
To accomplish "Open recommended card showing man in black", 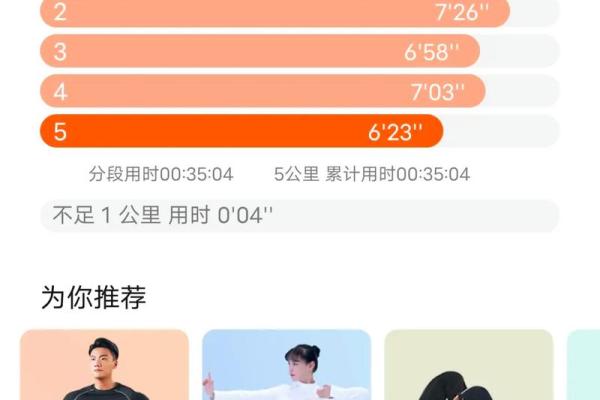I will pyautogui.click(x=104, y=366).
